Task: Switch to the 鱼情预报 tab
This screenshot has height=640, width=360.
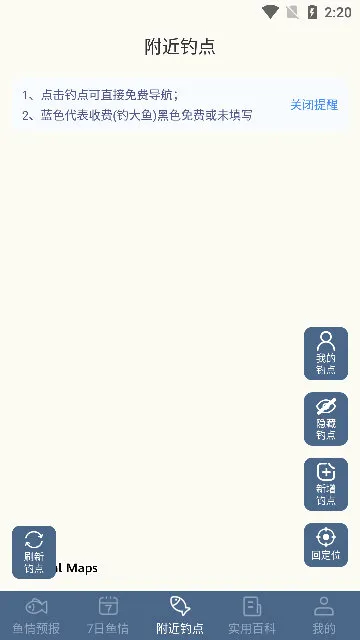Action: tap(36, 616)
